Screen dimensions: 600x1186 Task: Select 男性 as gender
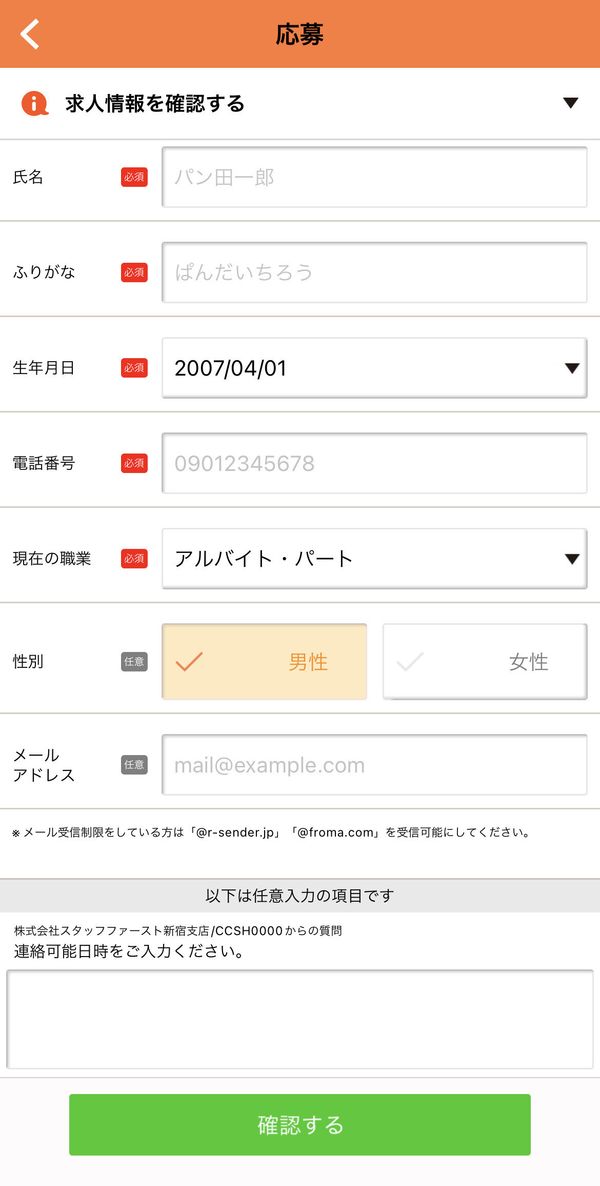(x=264, y=662)
